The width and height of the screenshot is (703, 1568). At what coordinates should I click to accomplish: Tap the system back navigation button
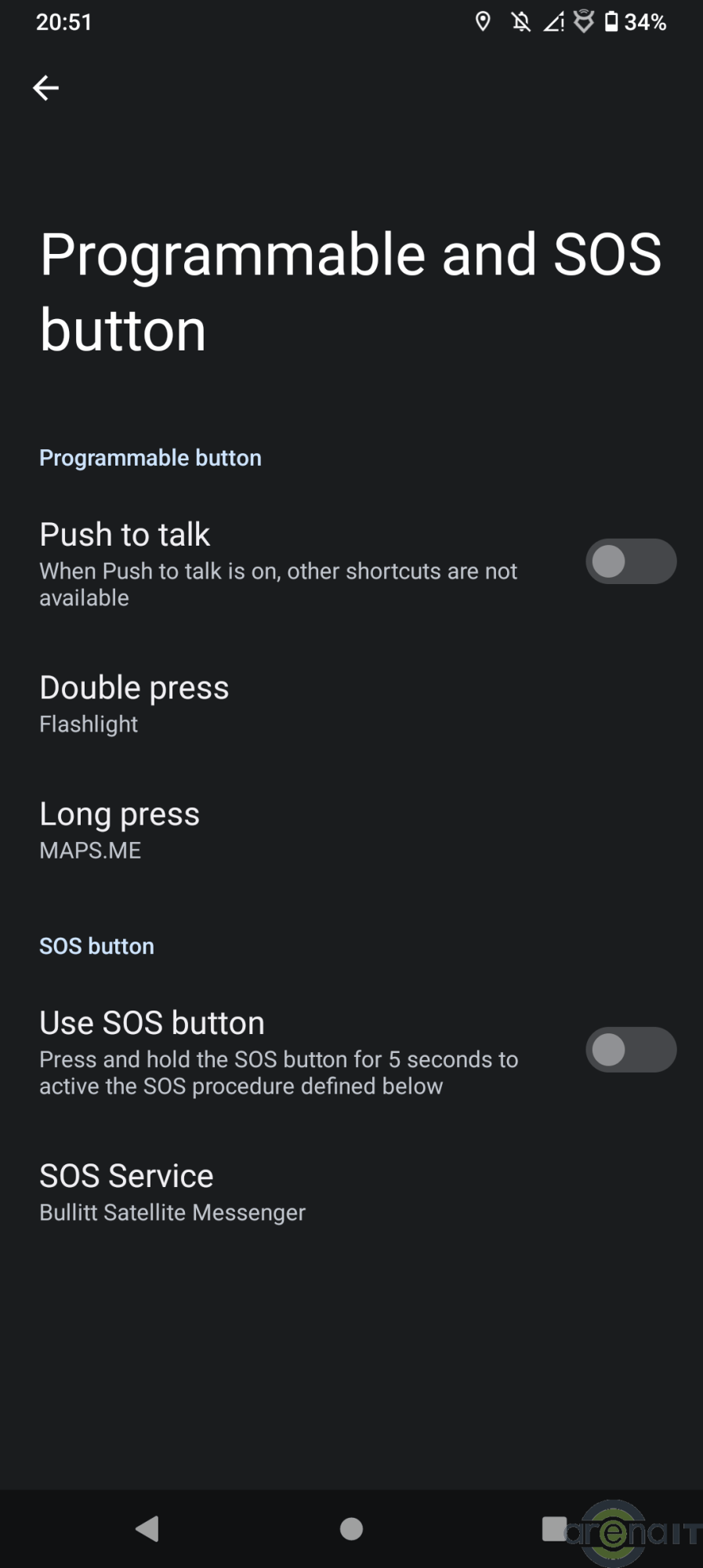tap(147, 1528)
